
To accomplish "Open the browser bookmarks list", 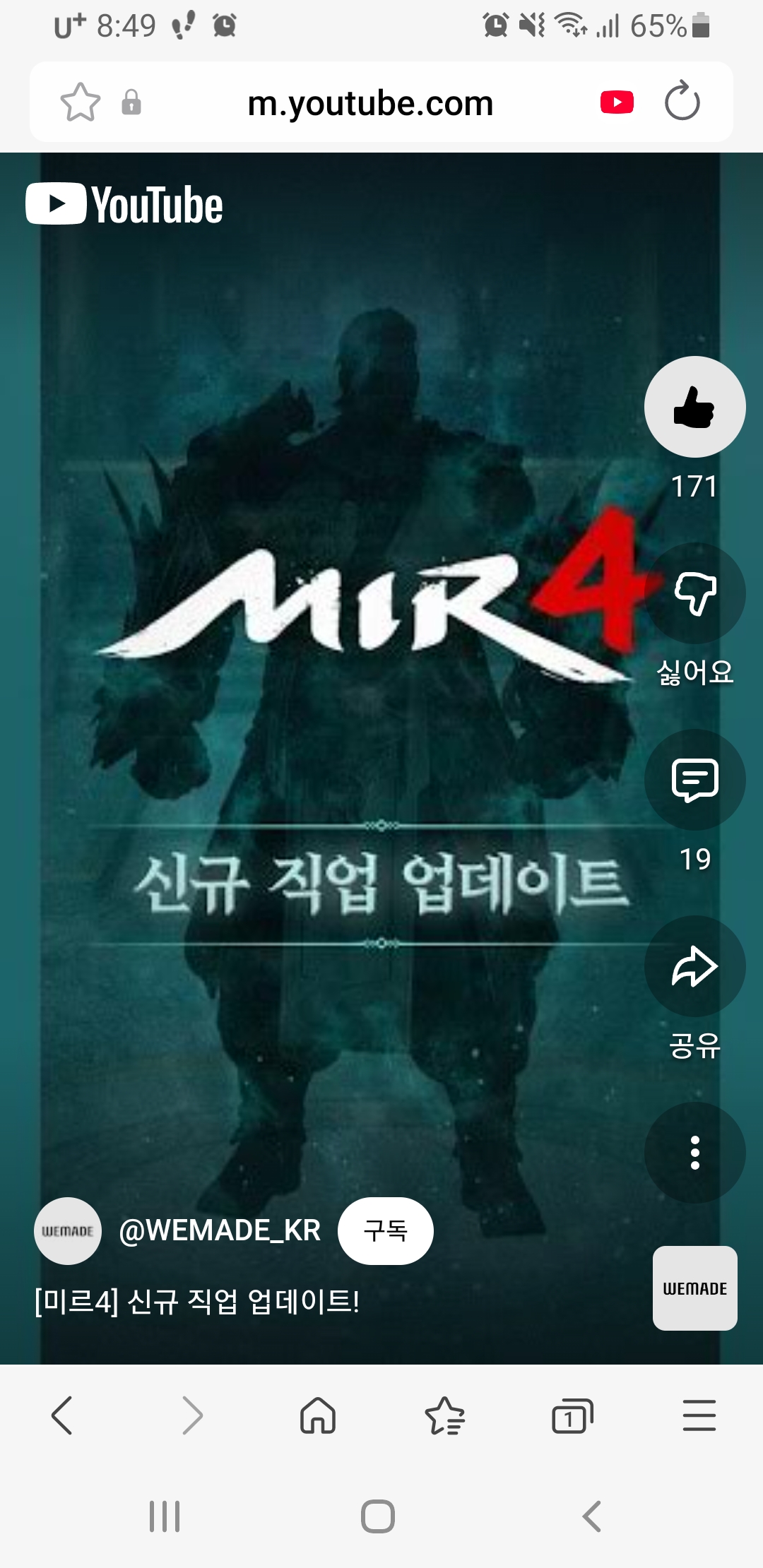I will coord(444,1415).
